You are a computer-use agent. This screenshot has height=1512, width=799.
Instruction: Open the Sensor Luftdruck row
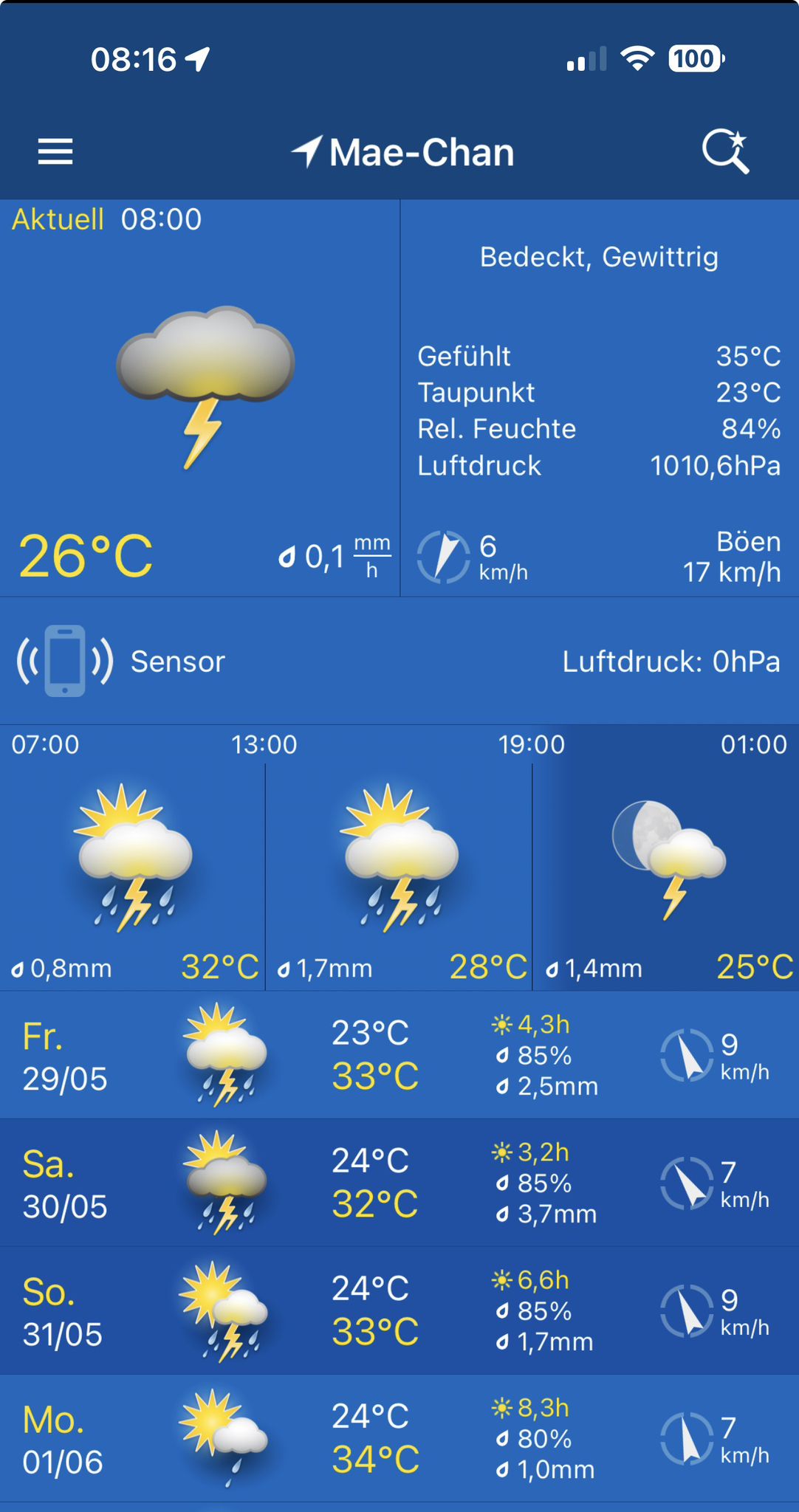click(399, 661)
